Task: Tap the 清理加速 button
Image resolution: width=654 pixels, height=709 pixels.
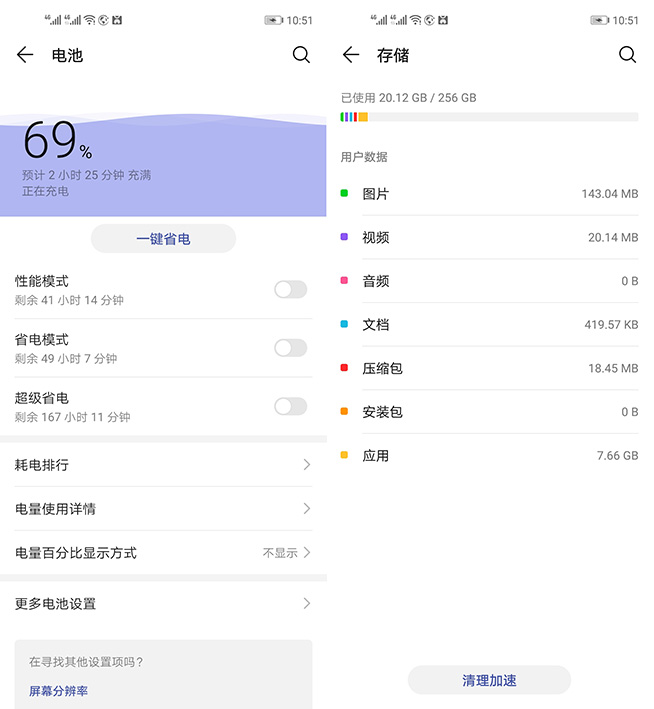Action: tap(489, 680)
